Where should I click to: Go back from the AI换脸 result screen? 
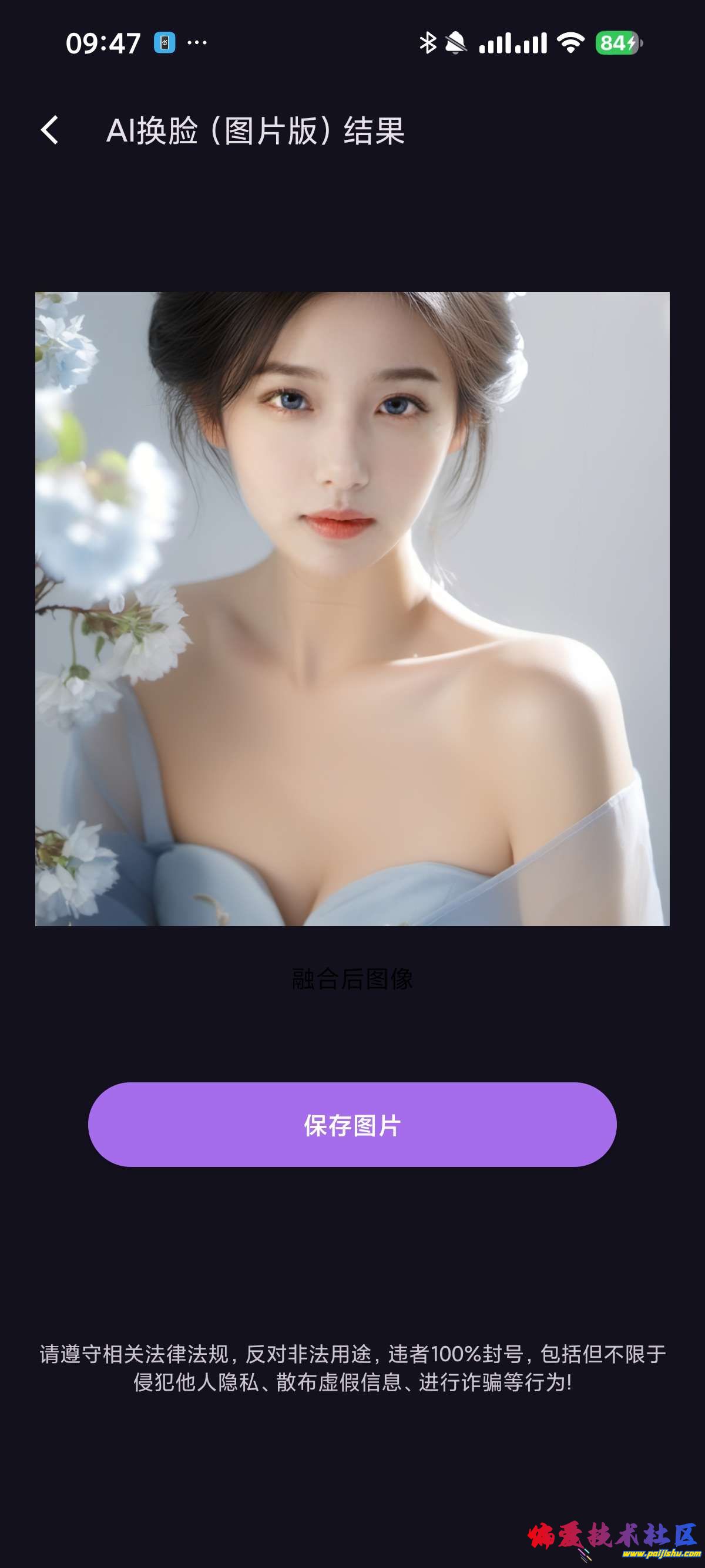coord(50,130)
